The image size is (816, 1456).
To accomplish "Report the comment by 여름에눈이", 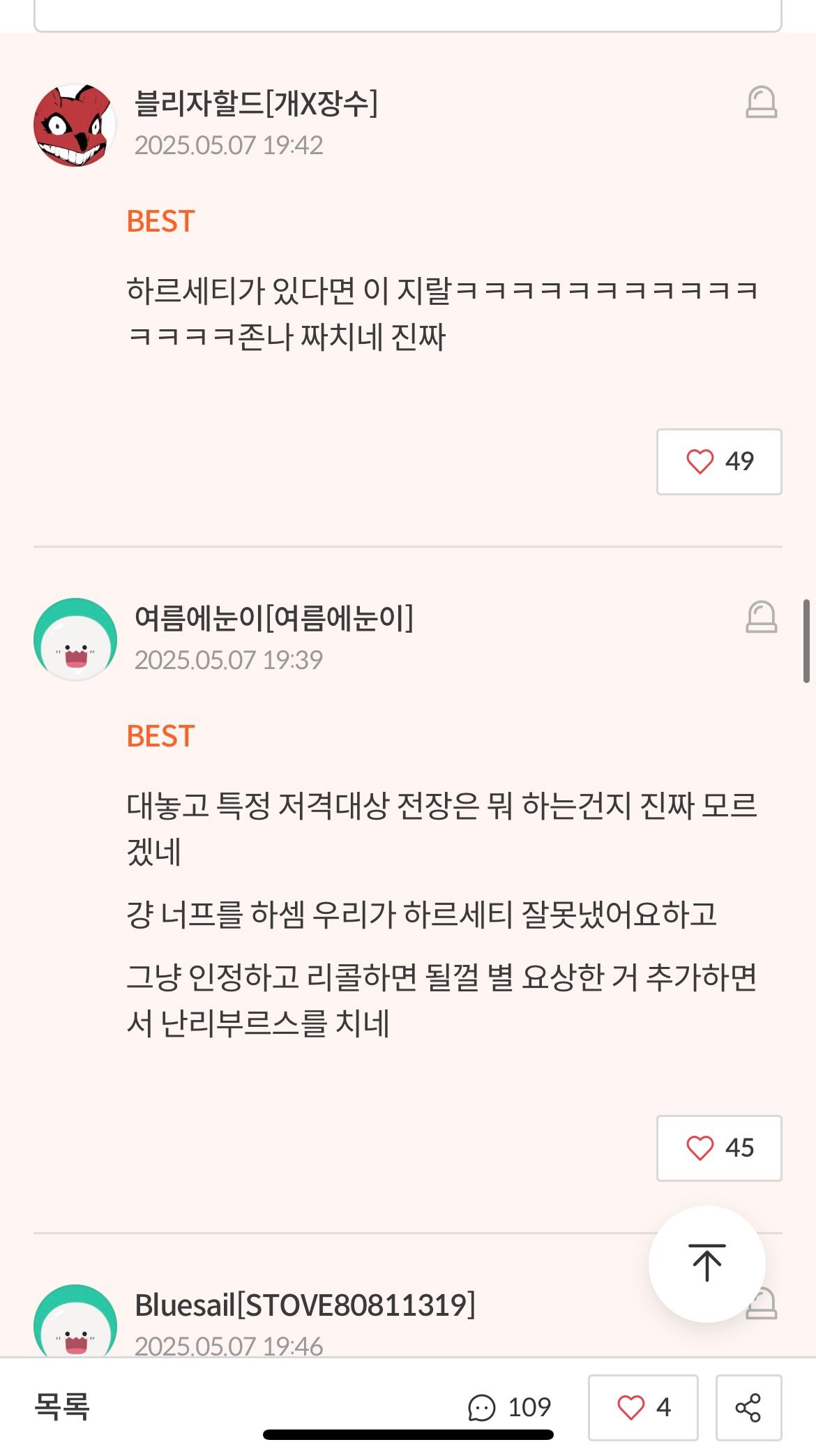I will coord(761,617).
